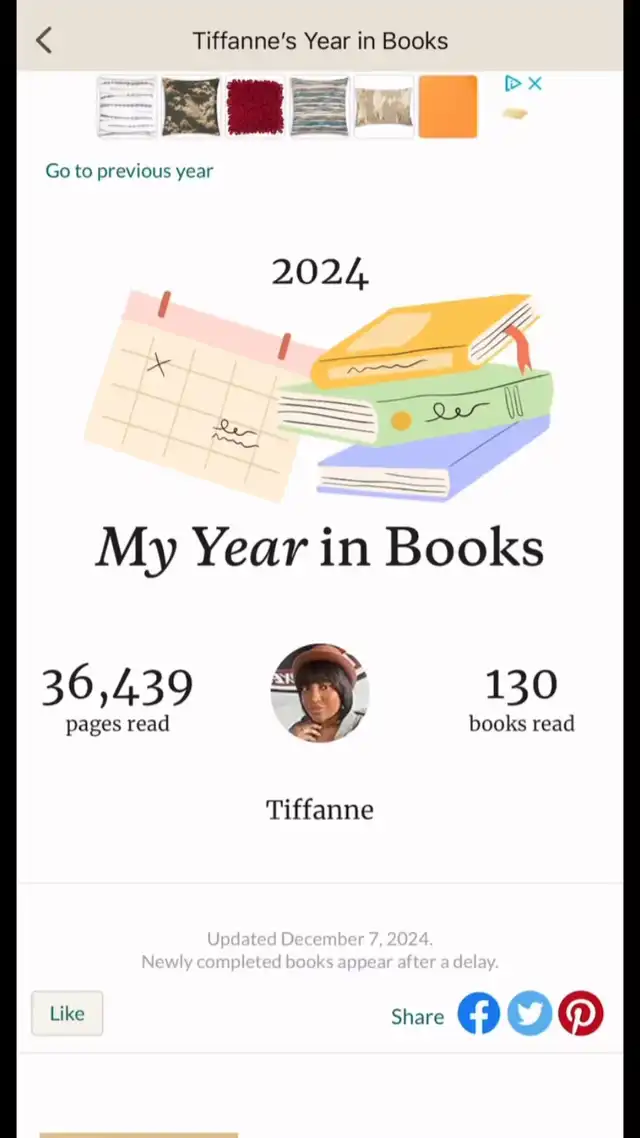Open the red pillow ad item

tap(255, 107)
